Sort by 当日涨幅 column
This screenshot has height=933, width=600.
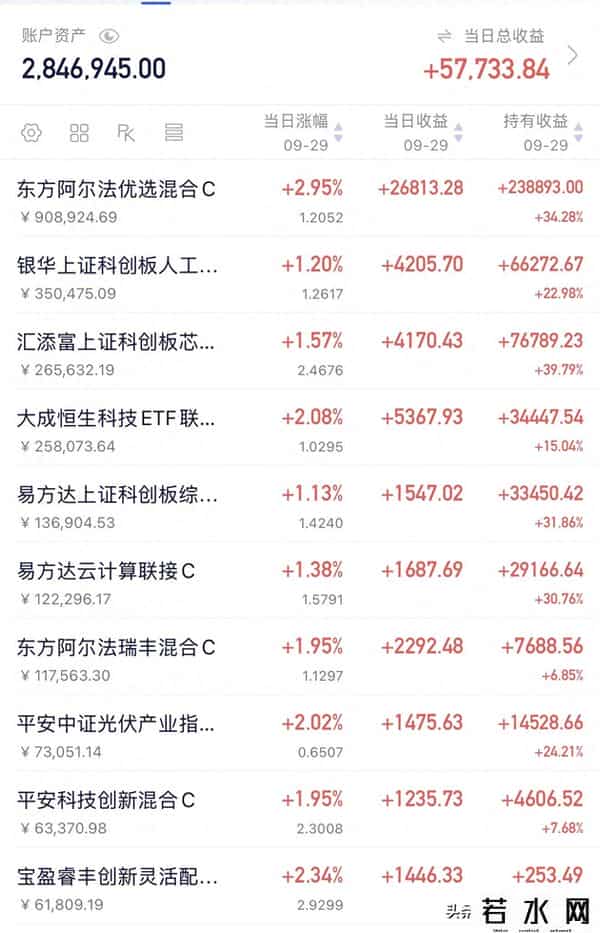tap(300, 132)
